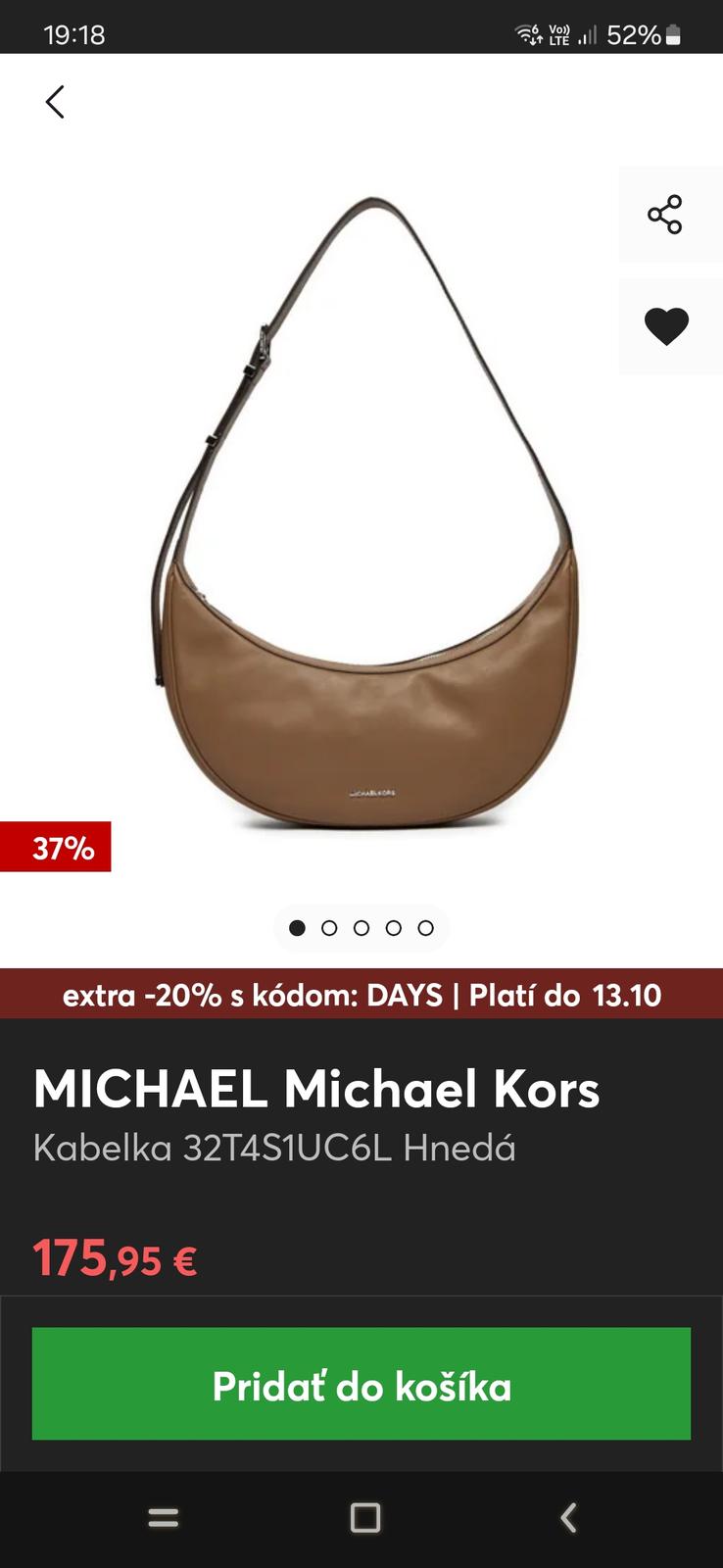Viewport: 723px width, 1568px height.
Task: Jump to the last image indicator dot
Action: click(425, 928)
